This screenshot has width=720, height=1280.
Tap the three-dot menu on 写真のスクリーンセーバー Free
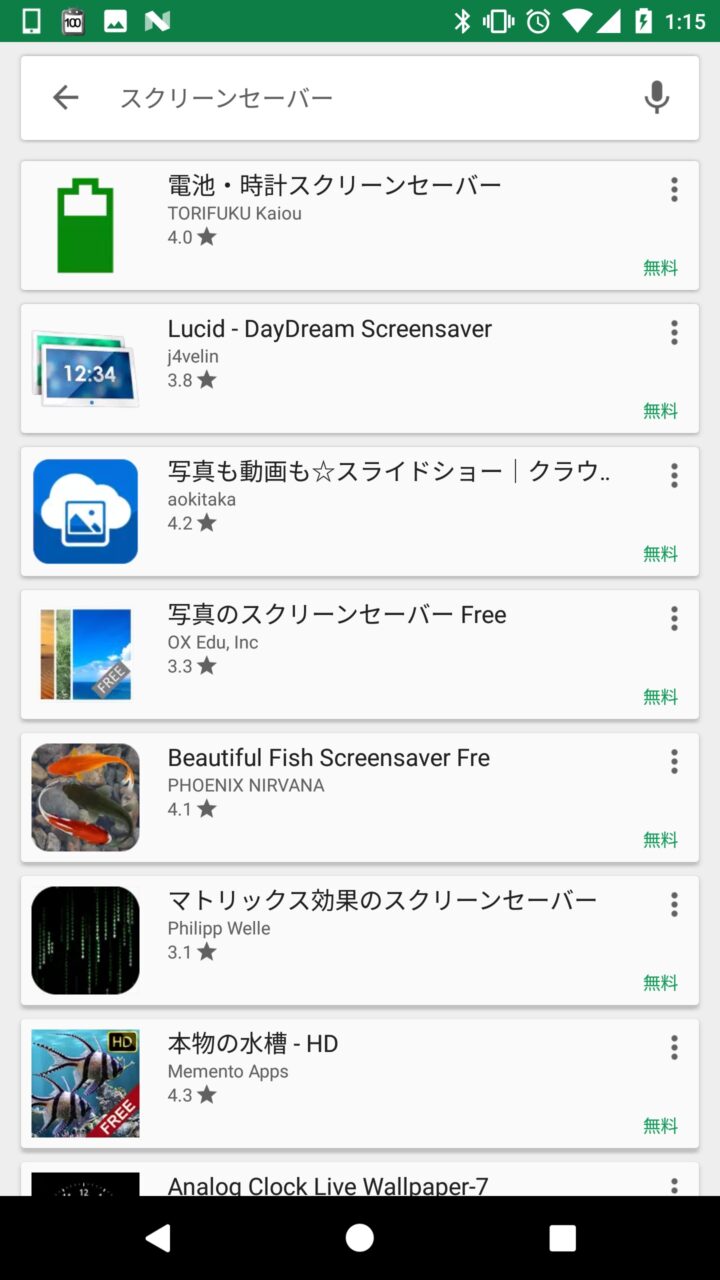(x=674, y=618)
